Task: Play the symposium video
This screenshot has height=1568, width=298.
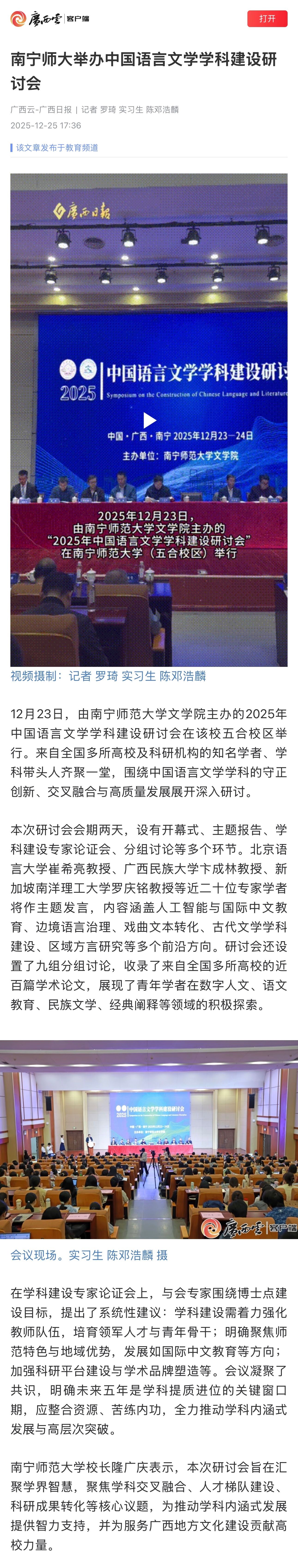Action: (149, 420)
